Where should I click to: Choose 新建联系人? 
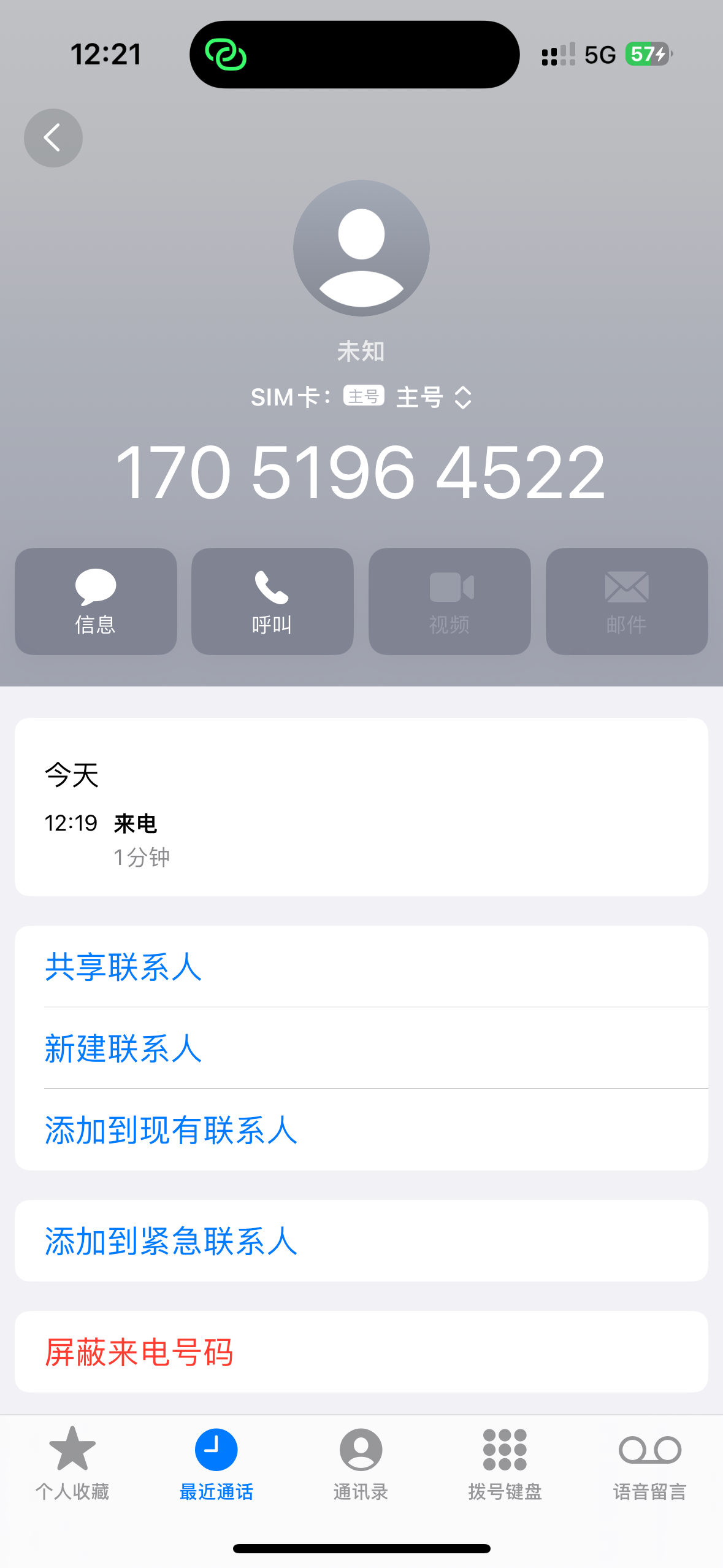point(361,1048)
